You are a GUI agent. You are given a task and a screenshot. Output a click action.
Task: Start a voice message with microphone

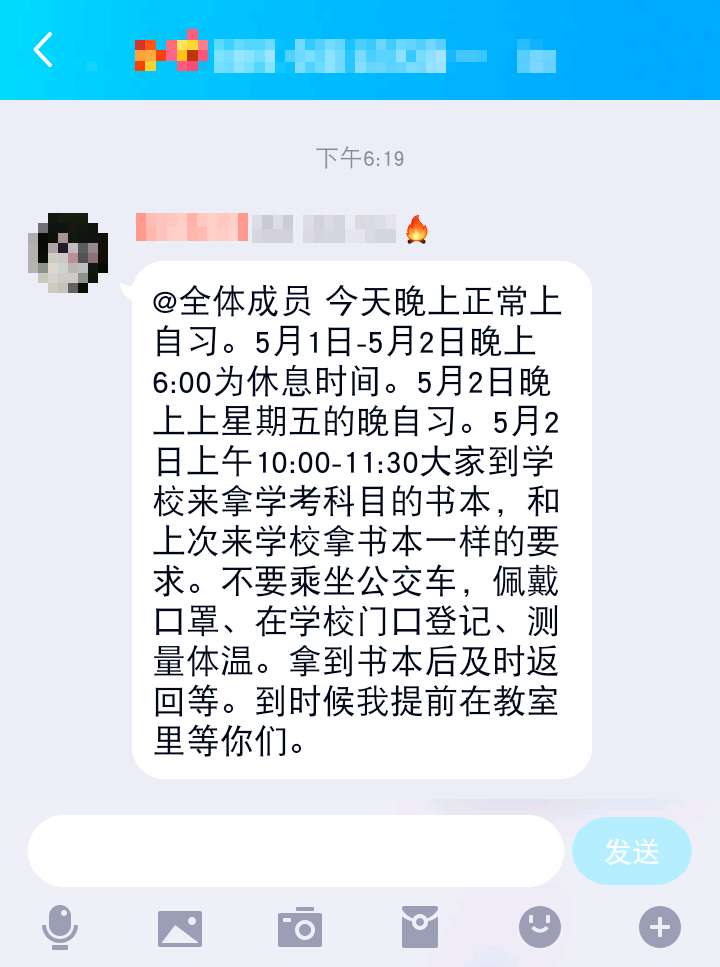click(60, 927)
